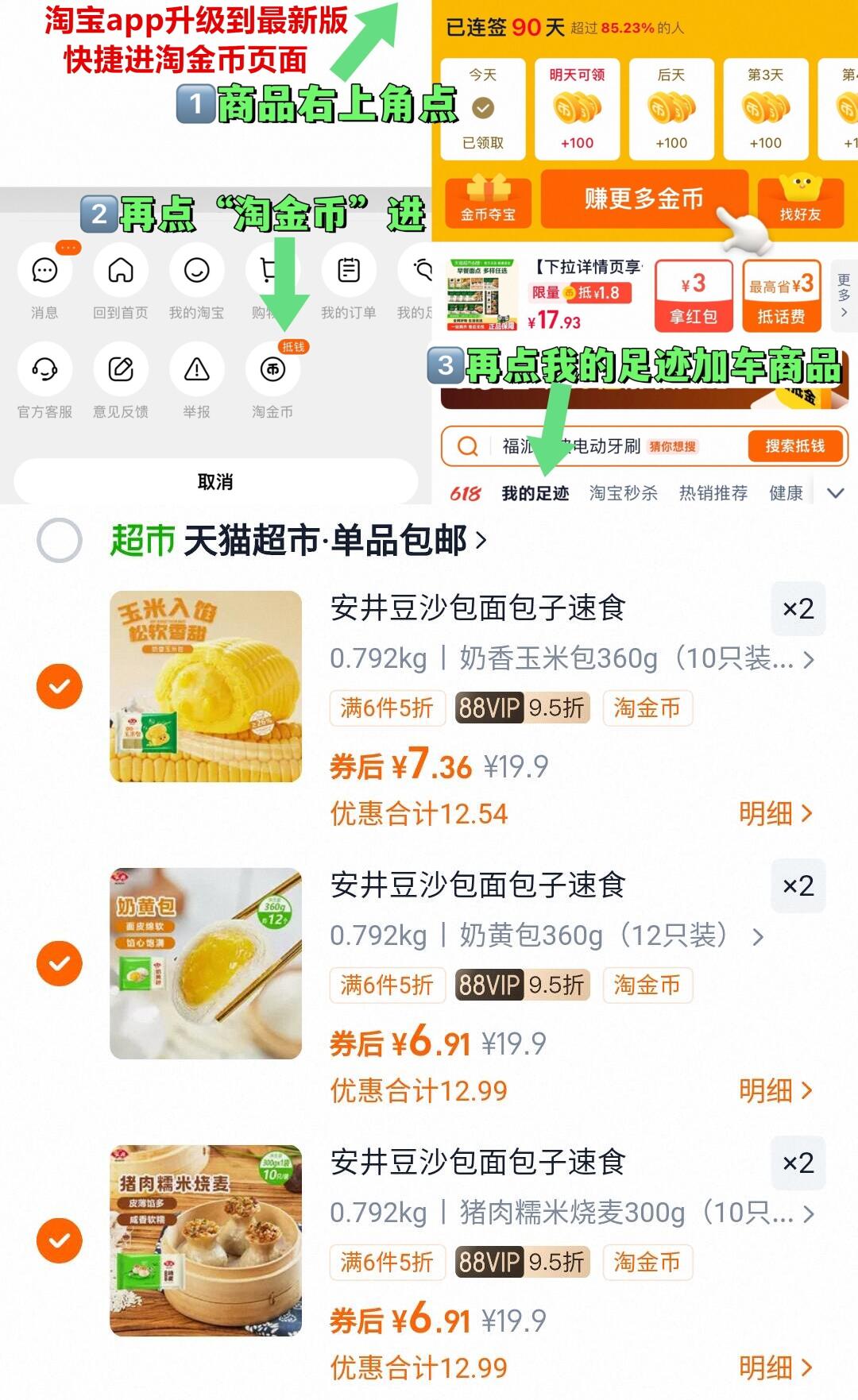Viewport: 858px width, 1400px height.
Task: Select the 回到首页 home icon
Action: pos(121,271)
